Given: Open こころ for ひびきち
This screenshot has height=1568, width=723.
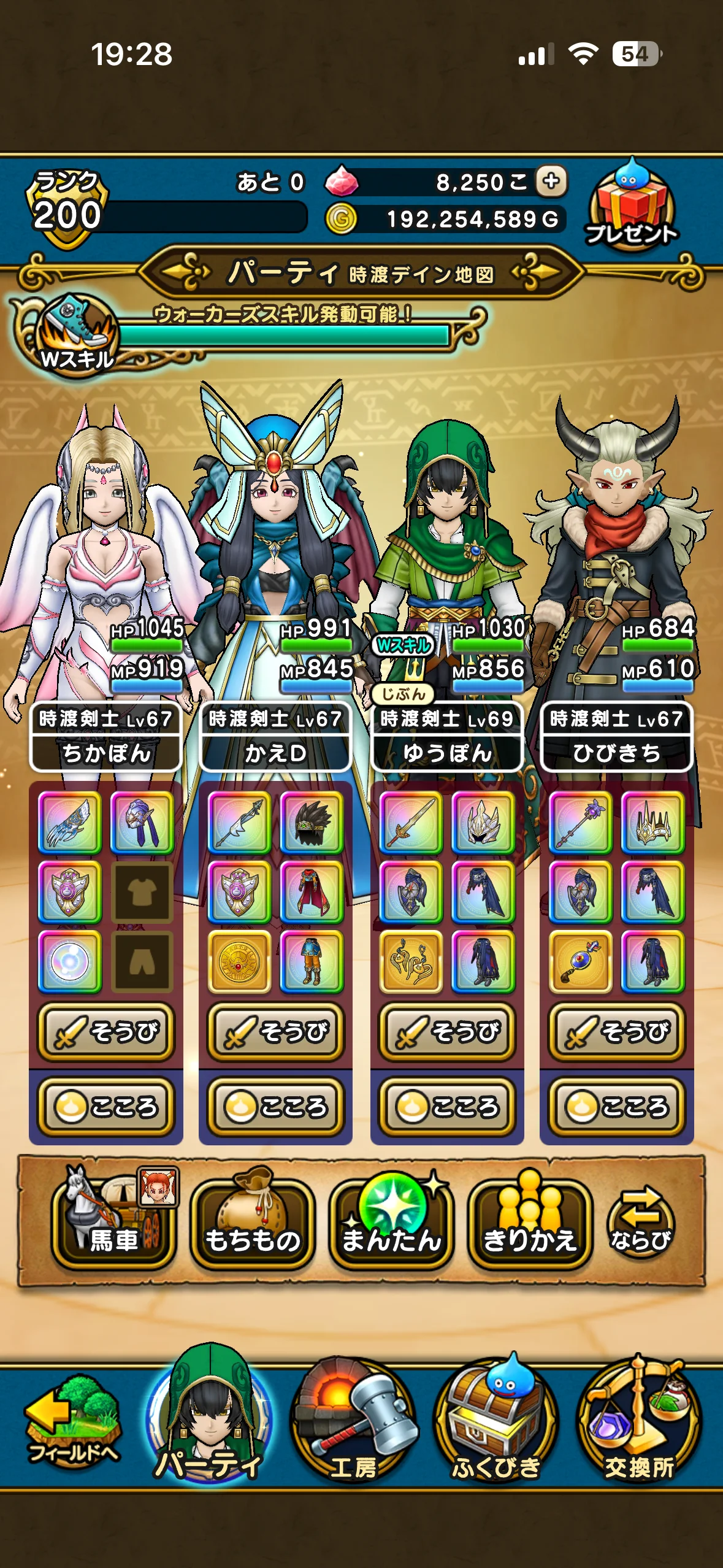Looking at the screenshot, I should 617,1107.
